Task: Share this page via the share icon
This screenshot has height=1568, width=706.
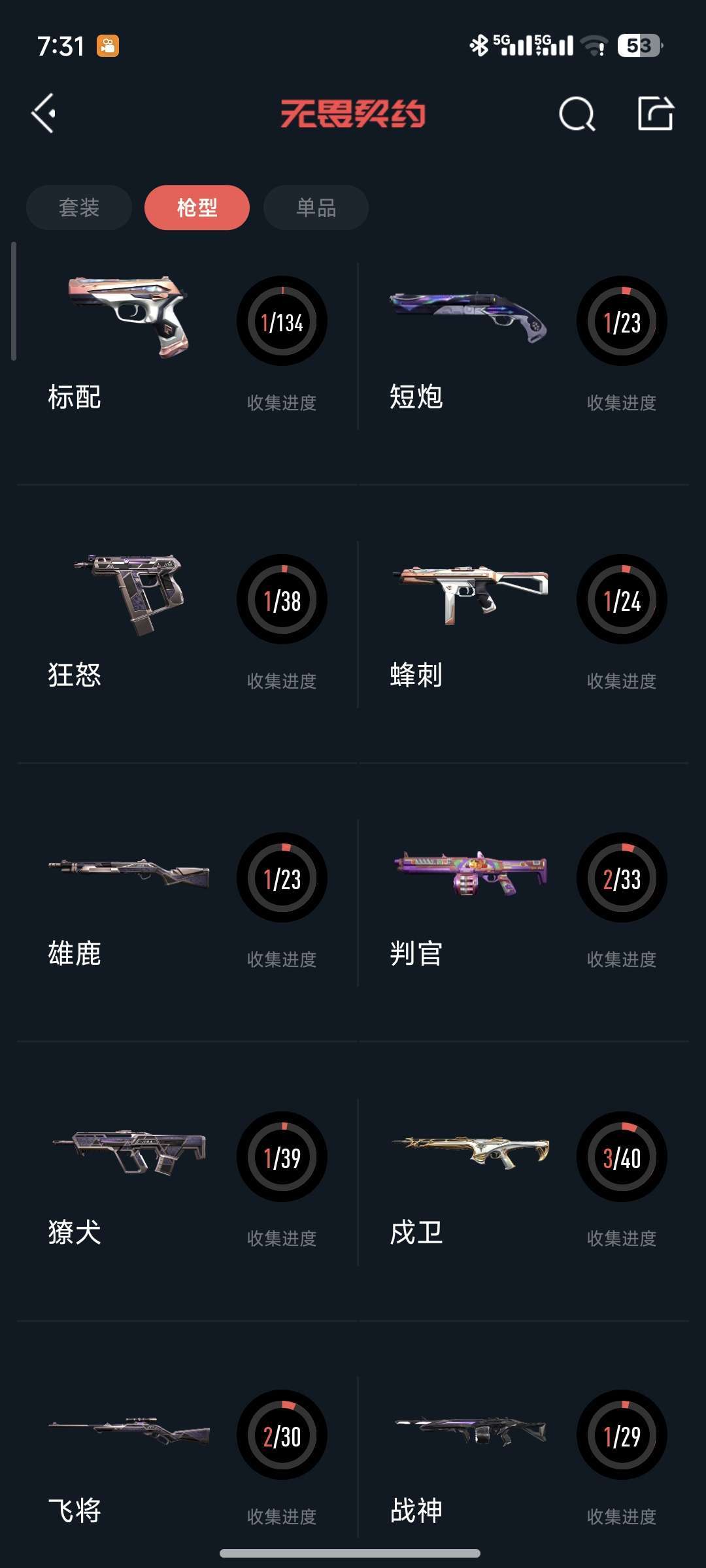Action: tap(655, 114)
